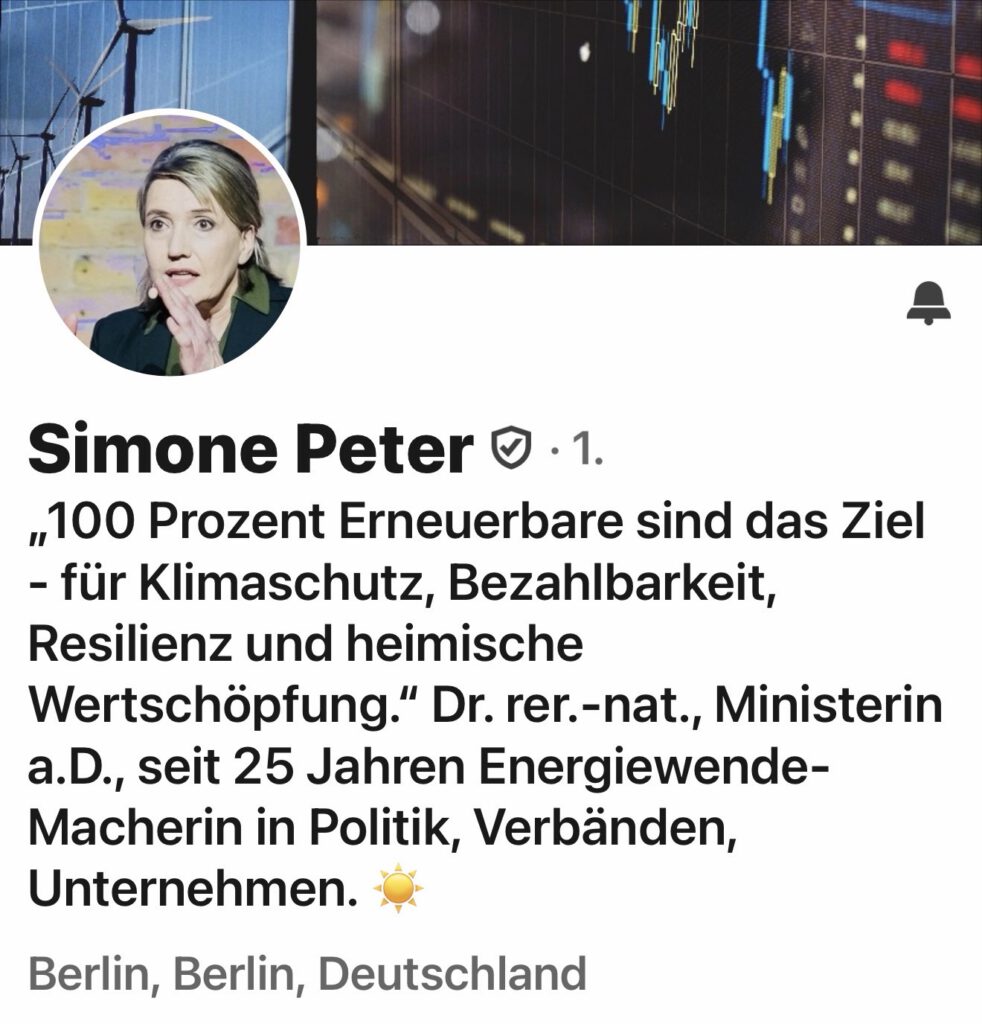The height and width of the screenshot is (1024, 982).
Task: View the profile cover banner image
Action: [640, 120]
